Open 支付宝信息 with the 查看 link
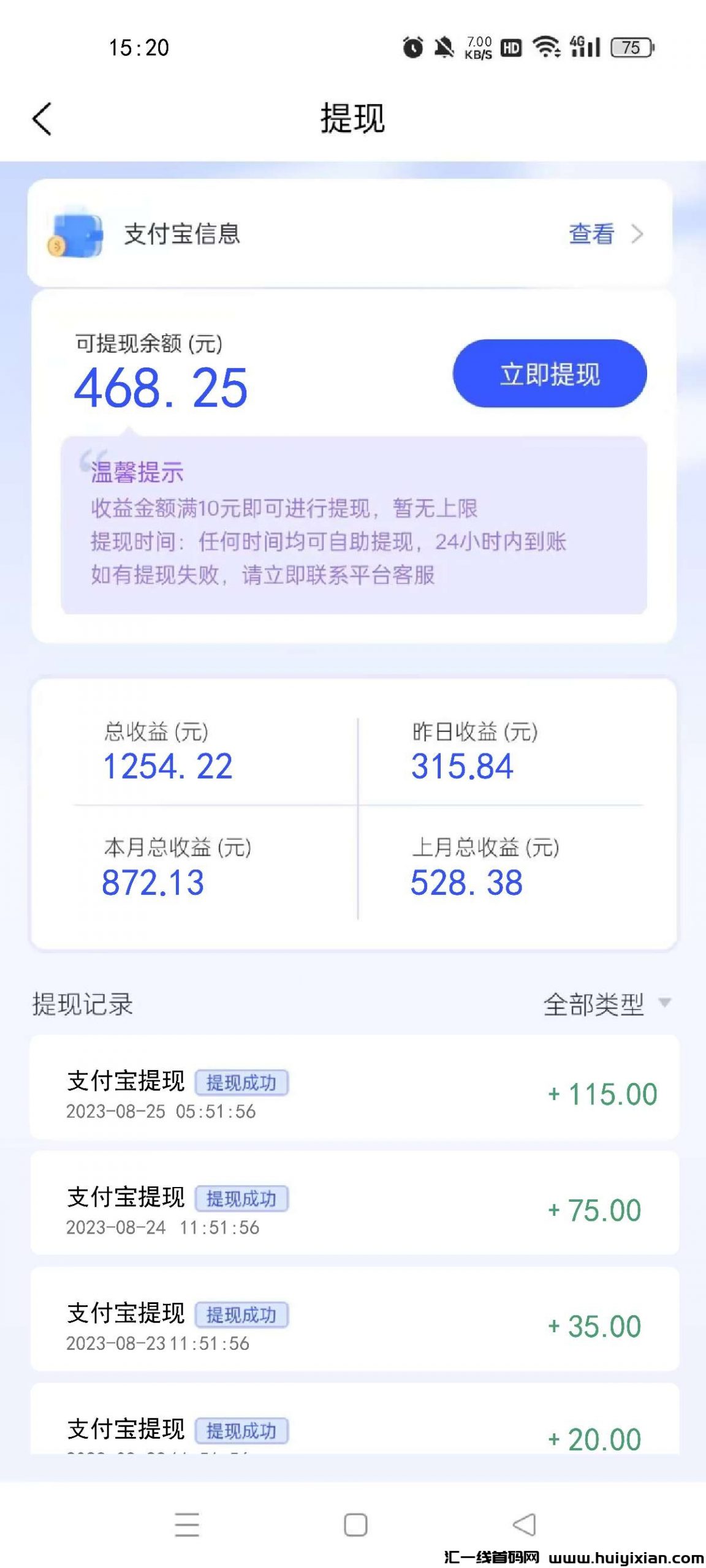 pos(604,234)
